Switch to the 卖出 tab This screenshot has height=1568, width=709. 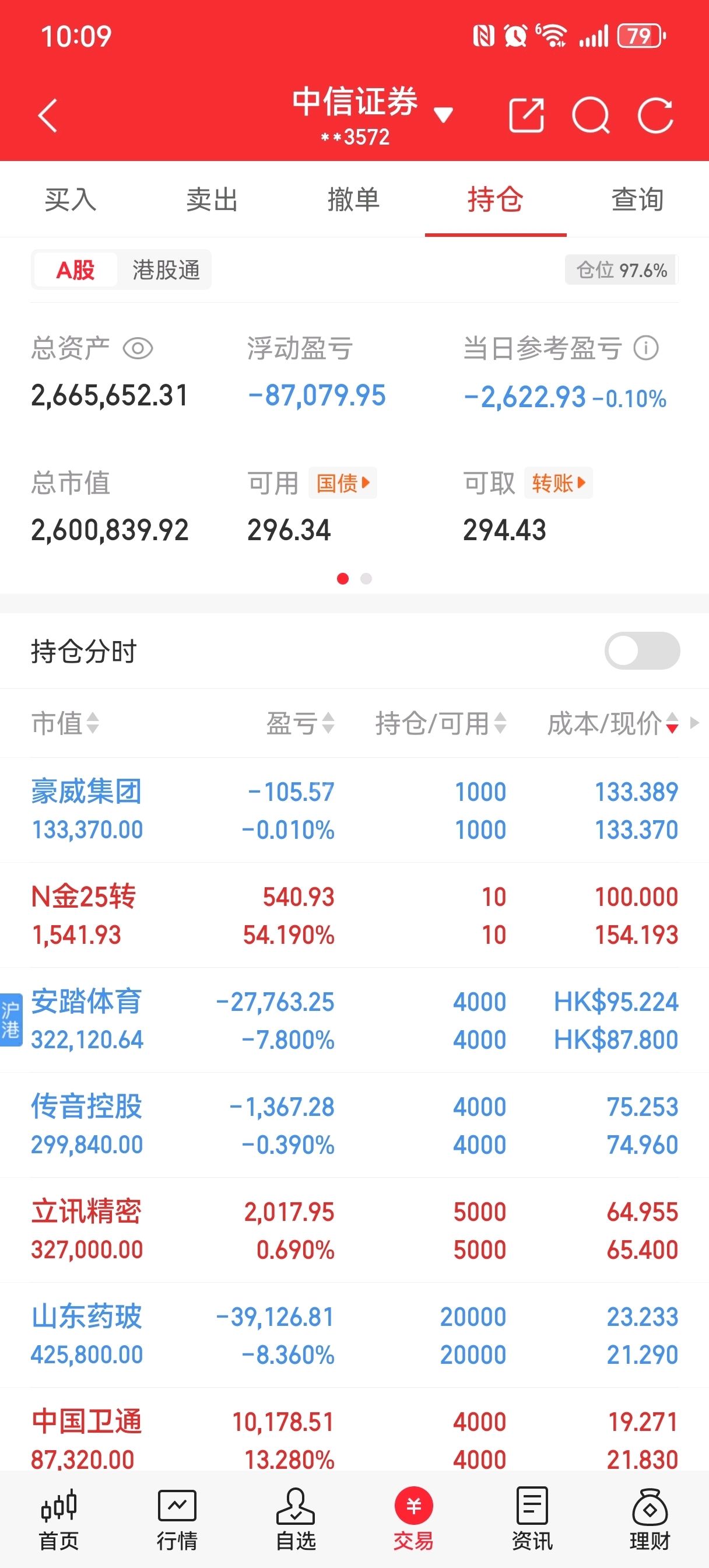pos(212,199)
